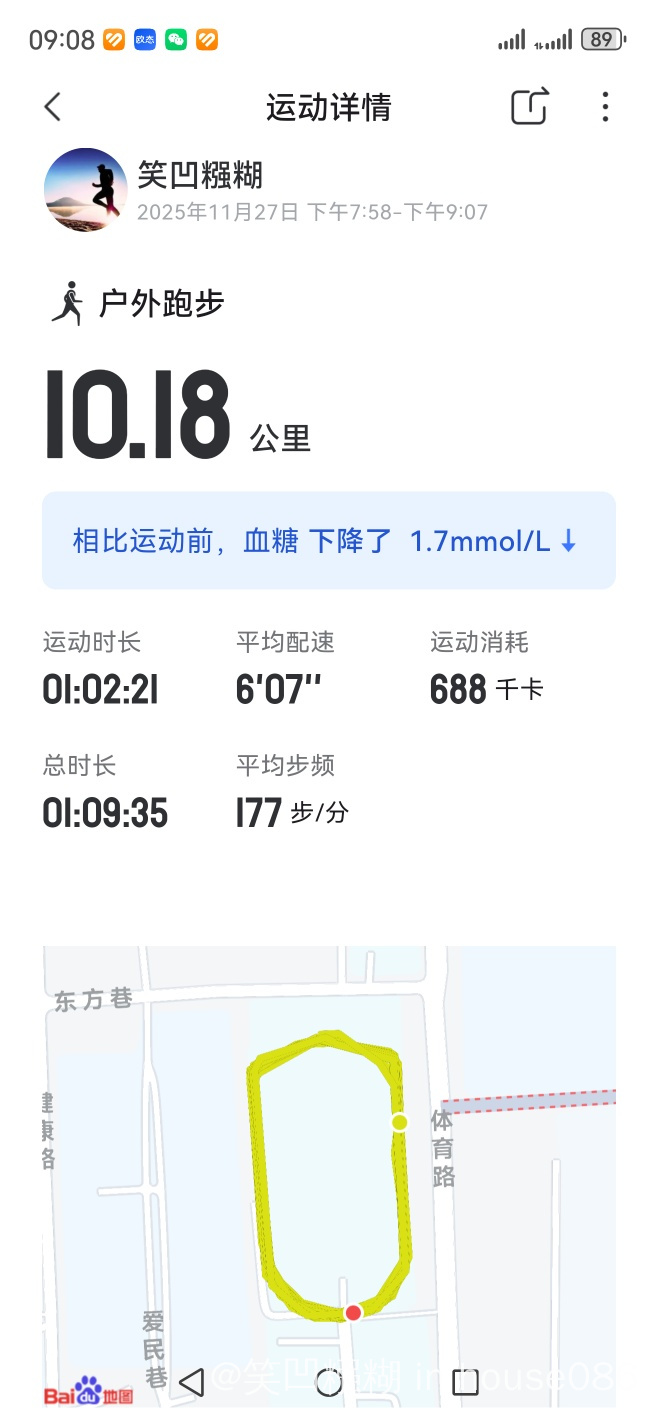Open the three-dot overflow menu
Image resolution: width=658 pixels, height=1416 pixels.
click(x=605, y=107)
